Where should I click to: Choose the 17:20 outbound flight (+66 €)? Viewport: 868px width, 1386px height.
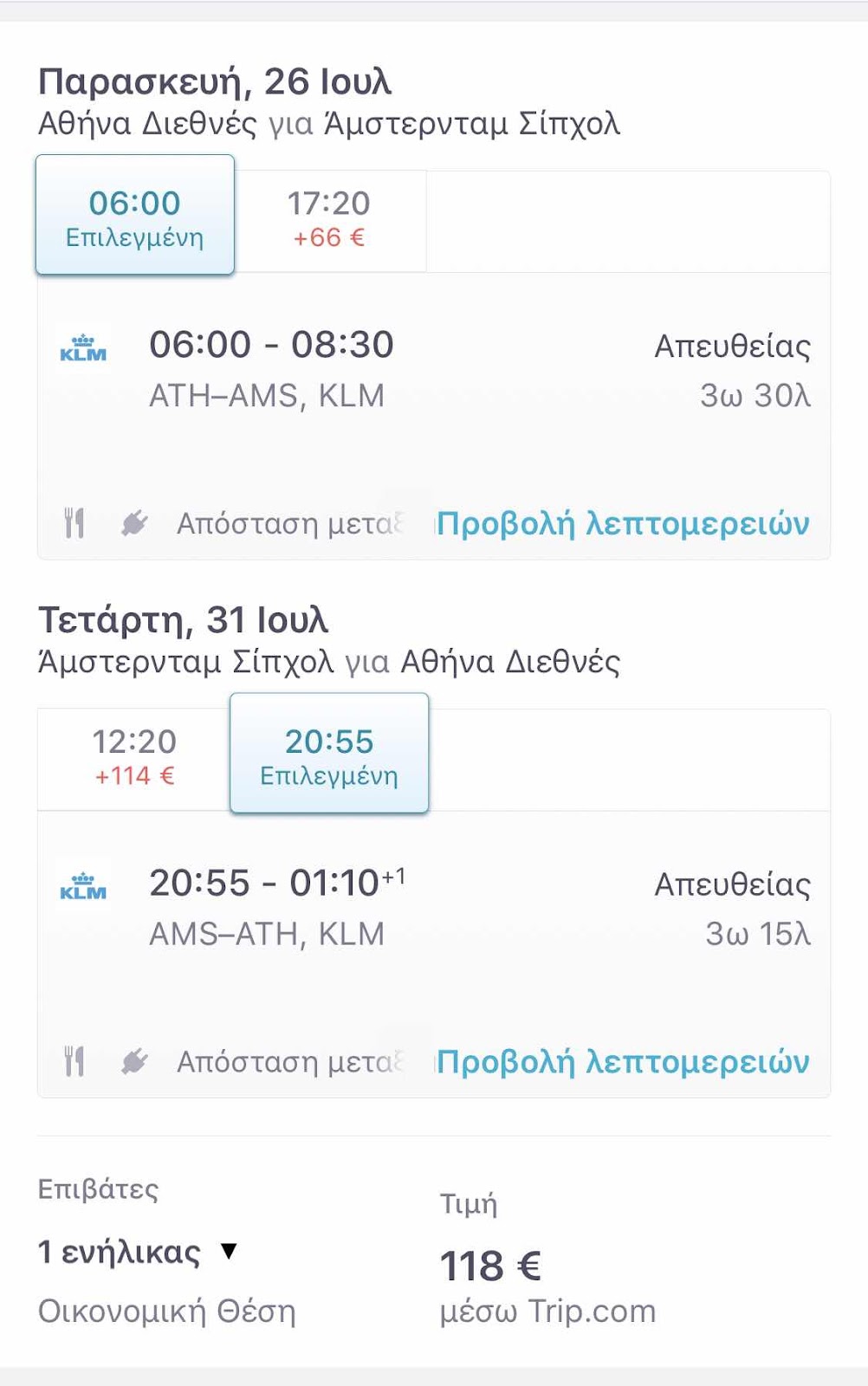(329, 220)
